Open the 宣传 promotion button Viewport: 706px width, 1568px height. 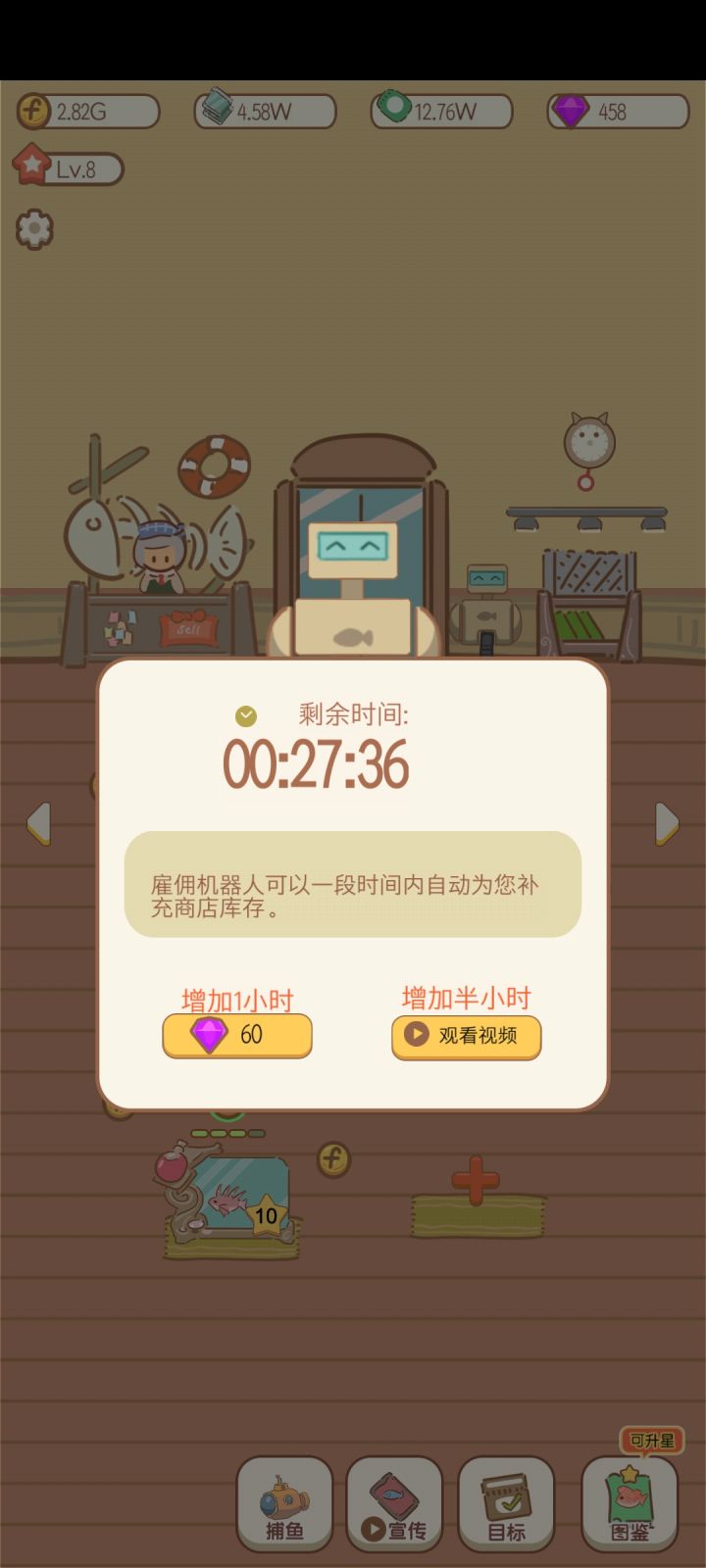[x=395, y=1503]
